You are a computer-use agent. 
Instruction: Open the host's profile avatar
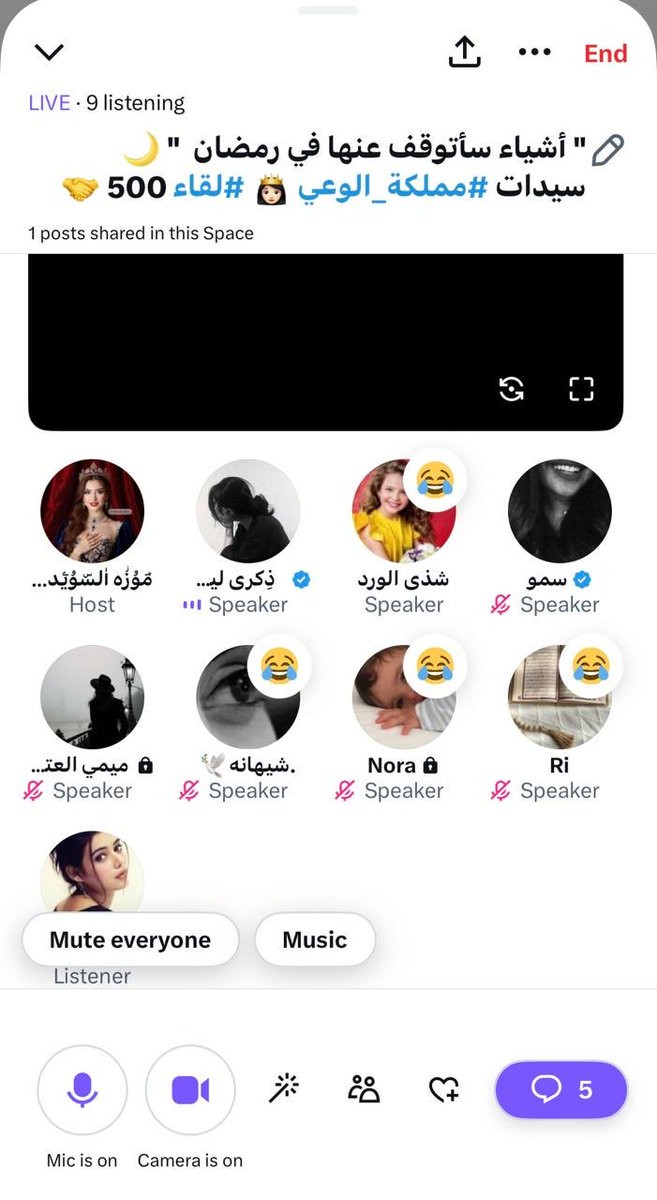pos(92,511)
